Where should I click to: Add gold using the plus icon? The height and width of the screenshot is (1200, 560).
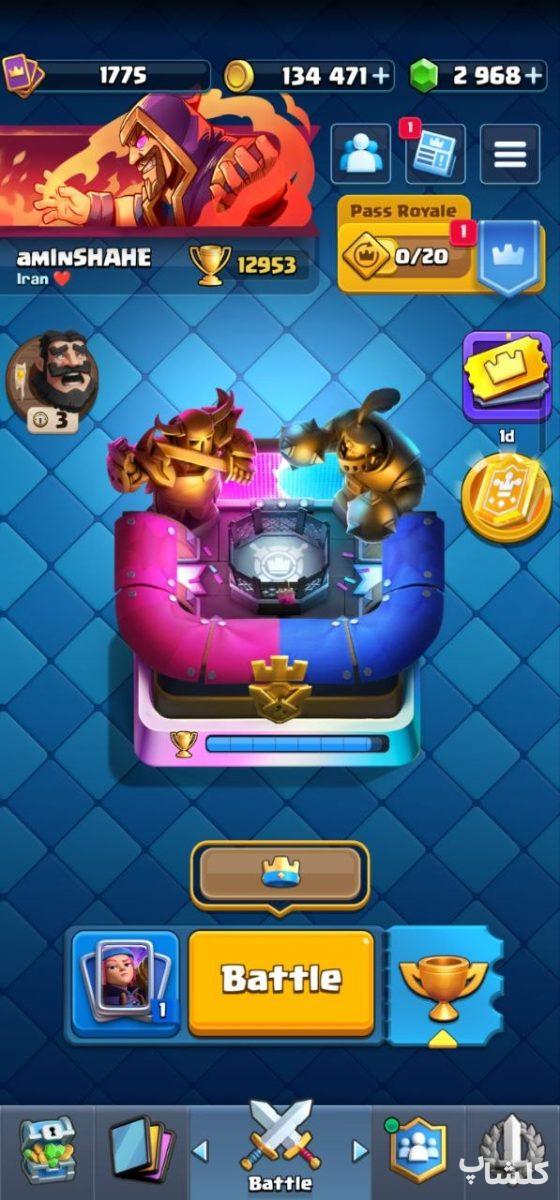[381, 75]
